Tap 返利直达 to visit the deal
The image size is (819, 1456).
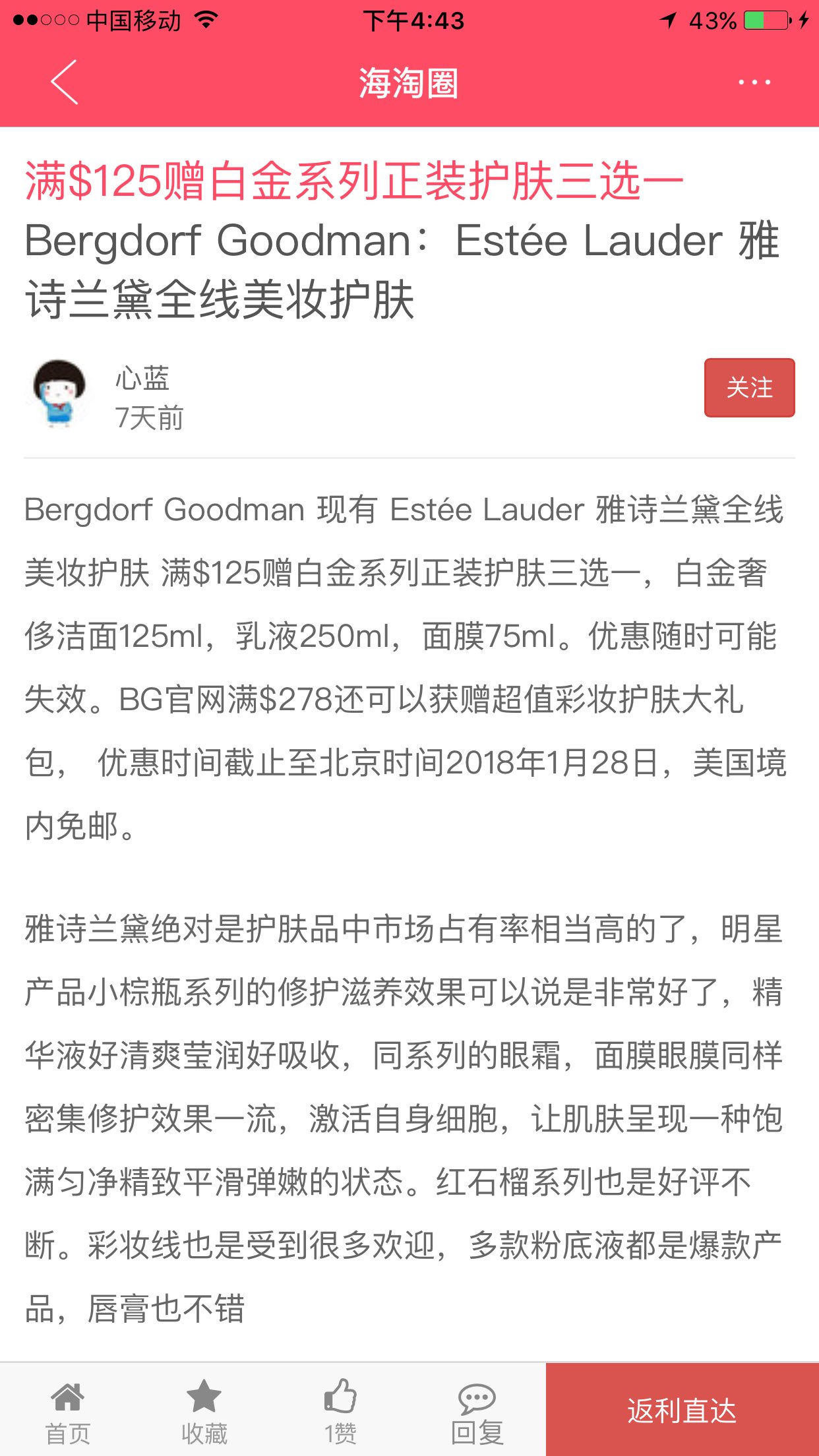682,1410
